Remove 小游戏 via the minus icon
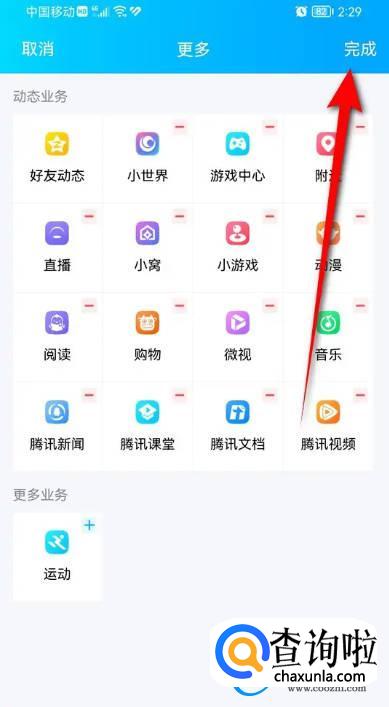Viewport: 389px width, 707px height. pos(270,216)
